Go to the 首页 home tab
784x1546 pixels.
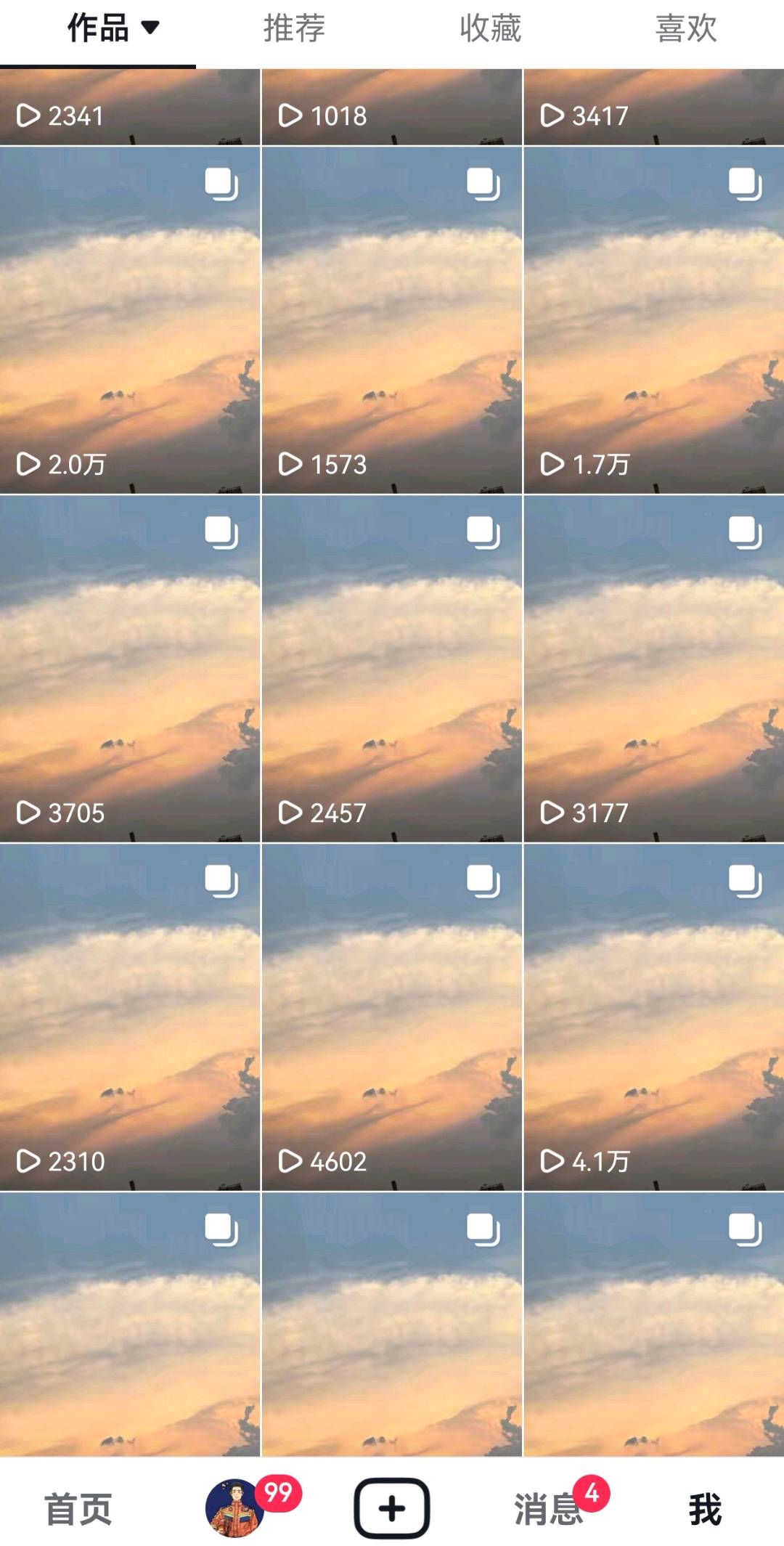78,1509
